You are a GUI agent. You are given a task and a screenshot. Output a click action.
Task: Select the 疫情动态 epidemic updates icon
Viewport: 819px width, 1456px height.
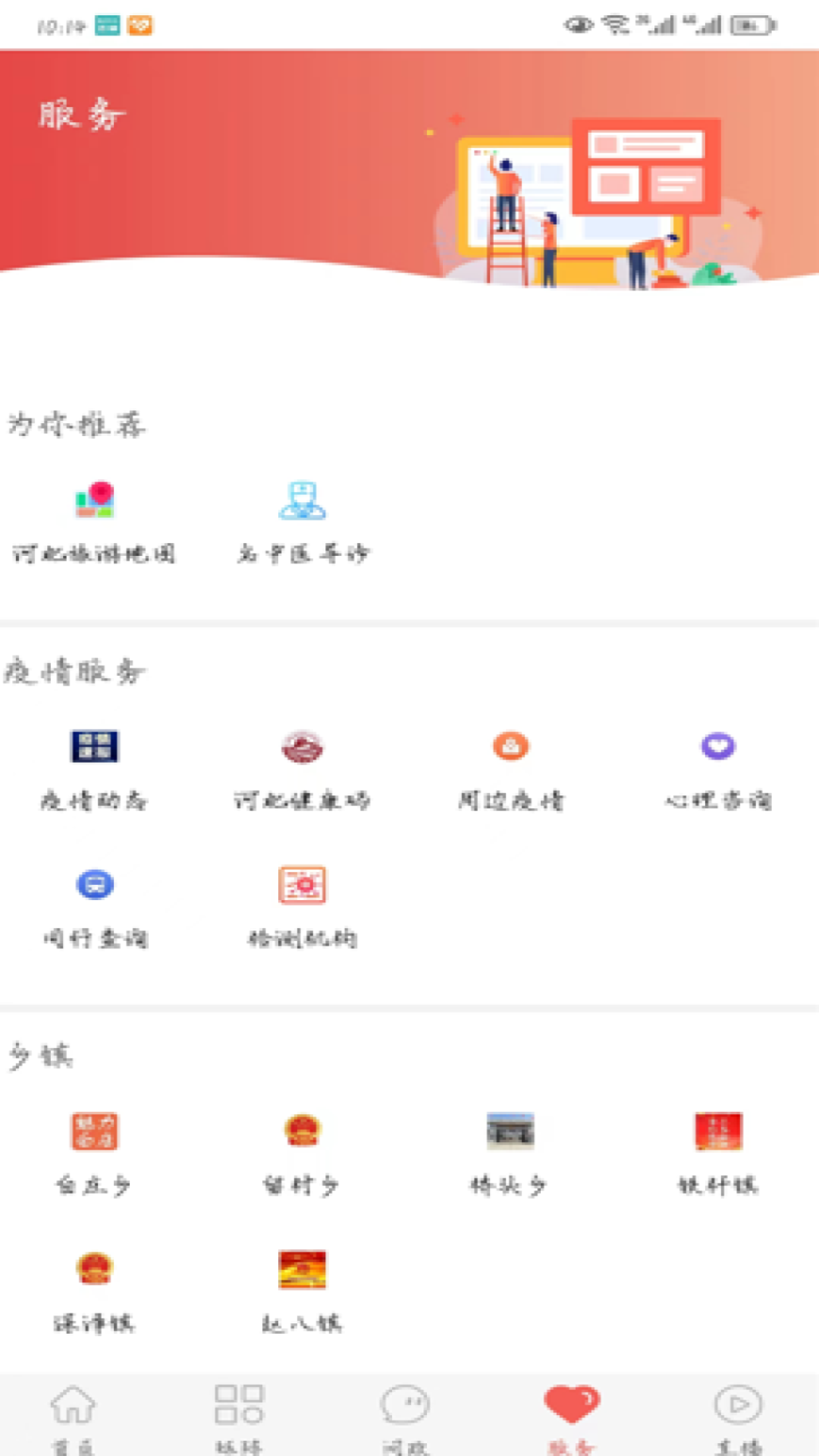click(96, 747)
